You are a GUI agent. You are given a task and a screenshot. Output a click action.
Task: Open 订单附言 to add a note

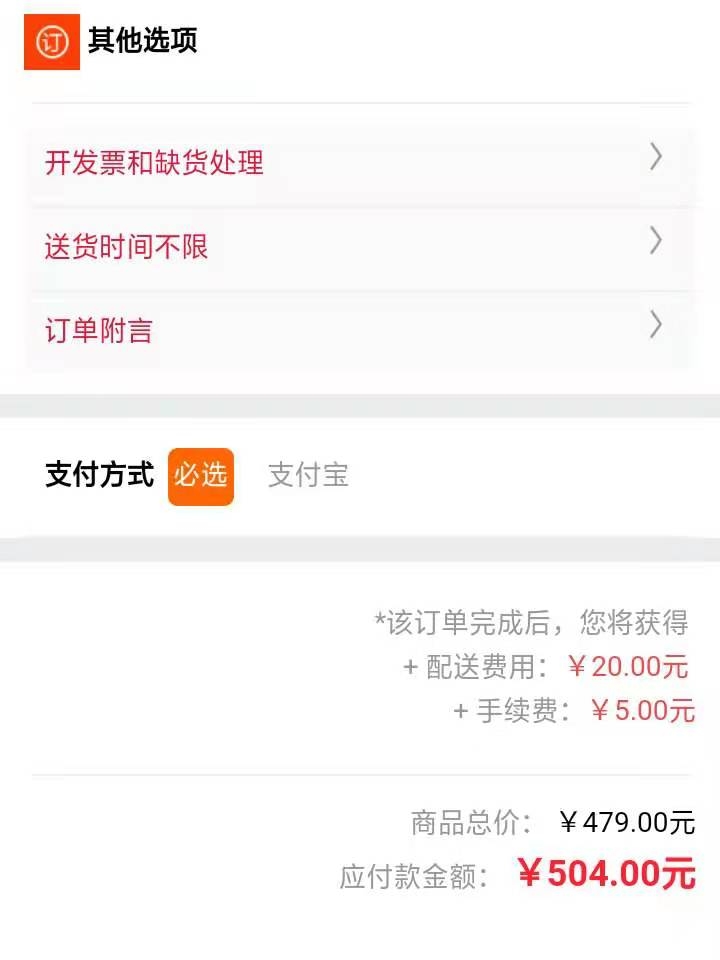pyautogui.click(x=360, y=330)
